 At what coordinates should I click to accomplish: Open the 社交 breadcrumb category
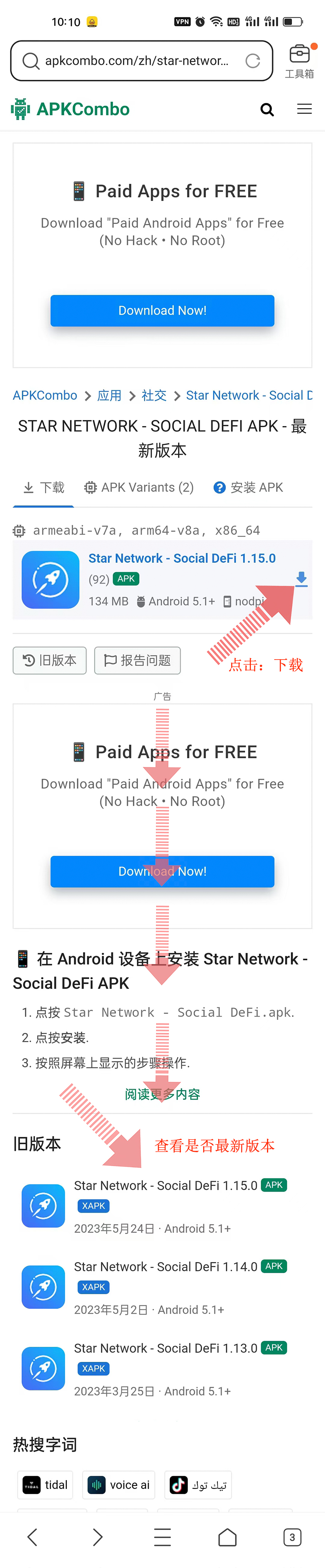[x=154, y=396]
